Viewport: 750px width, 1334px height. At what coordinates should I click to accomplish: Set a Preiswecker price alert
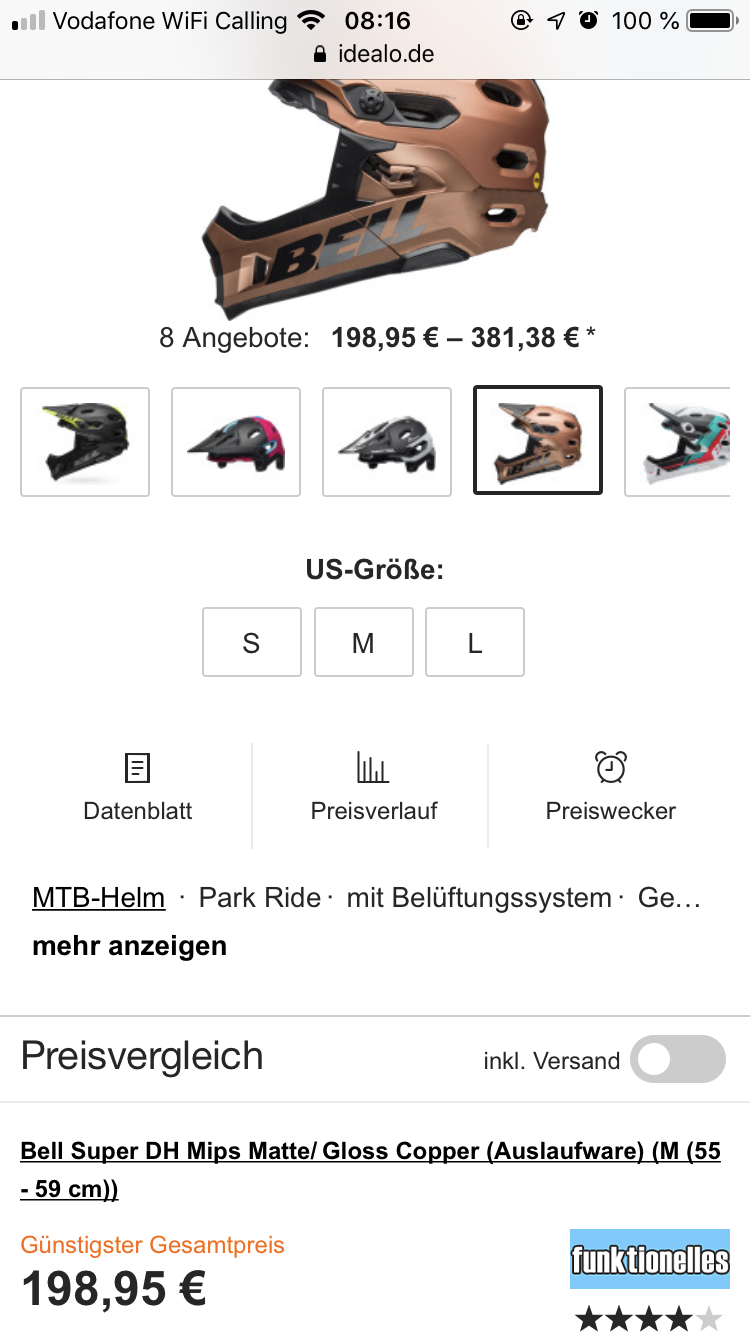[x=610, y=788]
